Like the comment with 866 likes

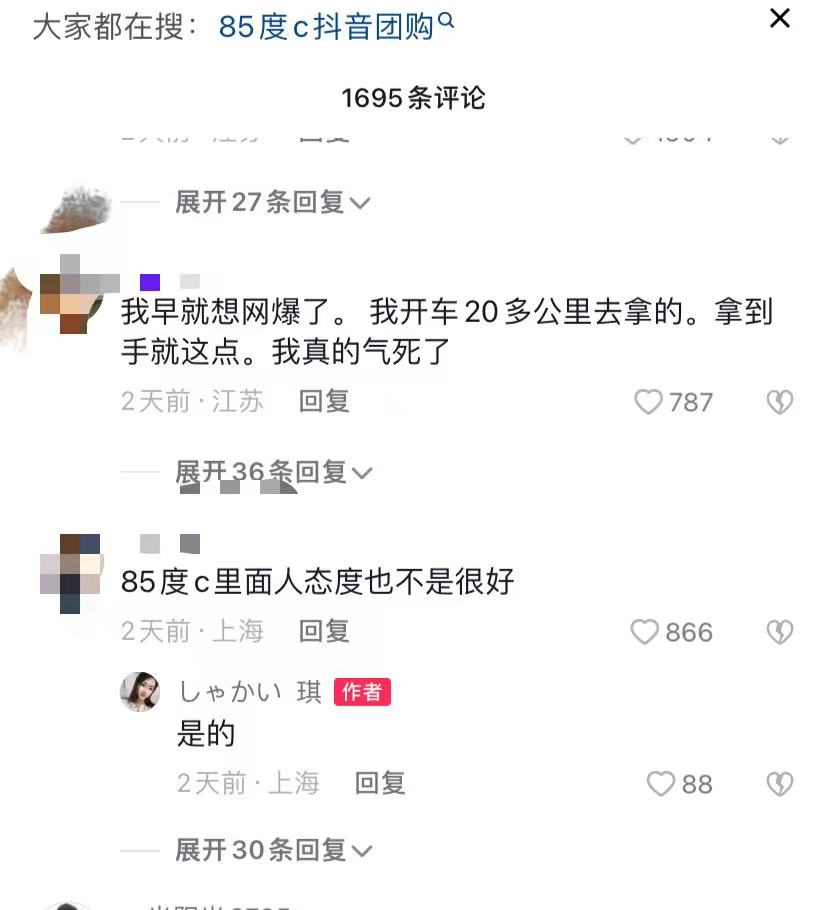click(x=646, y=632)
